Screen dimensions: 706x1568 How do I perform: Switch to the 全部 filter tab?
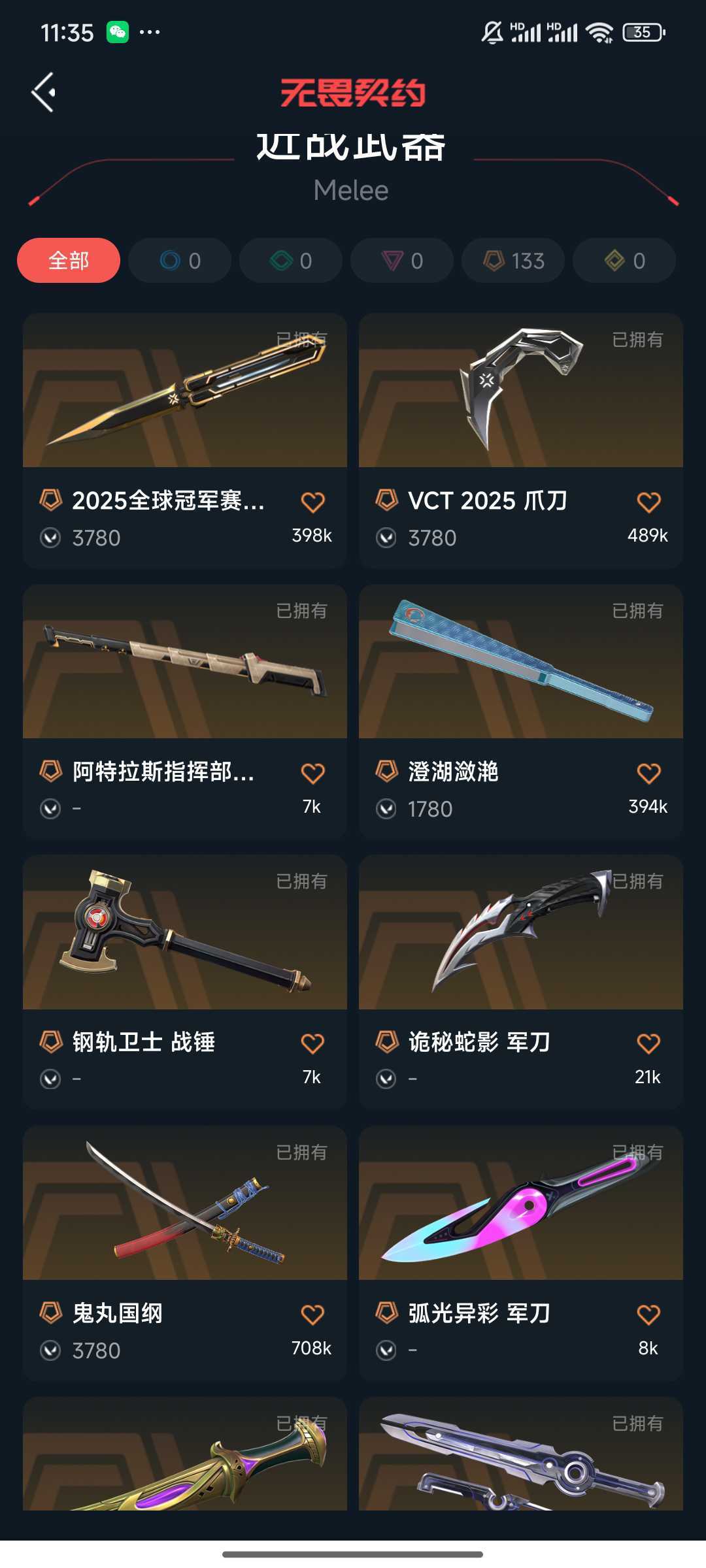click(68, 260)
